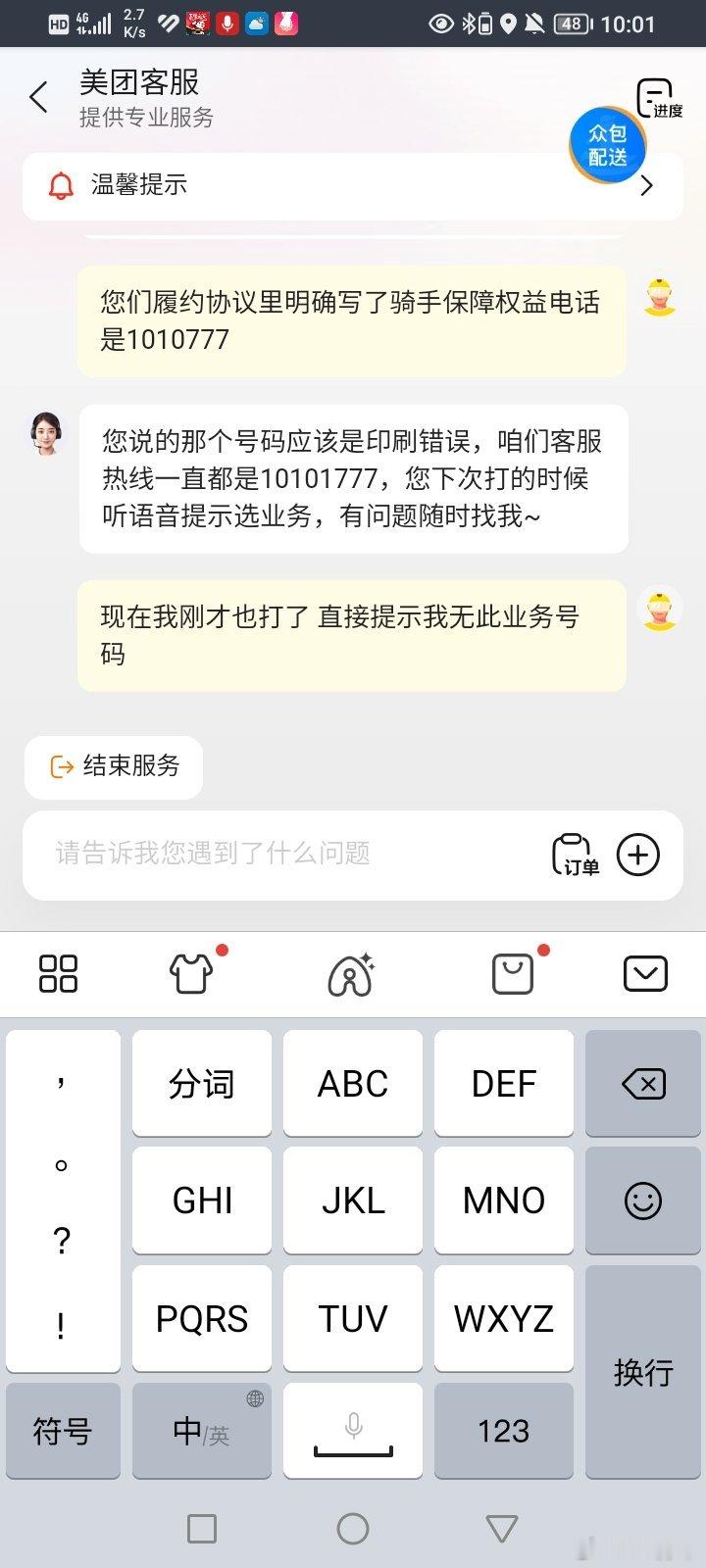
Task: Open the keyboard skin shirt icon
Action: 191,973
